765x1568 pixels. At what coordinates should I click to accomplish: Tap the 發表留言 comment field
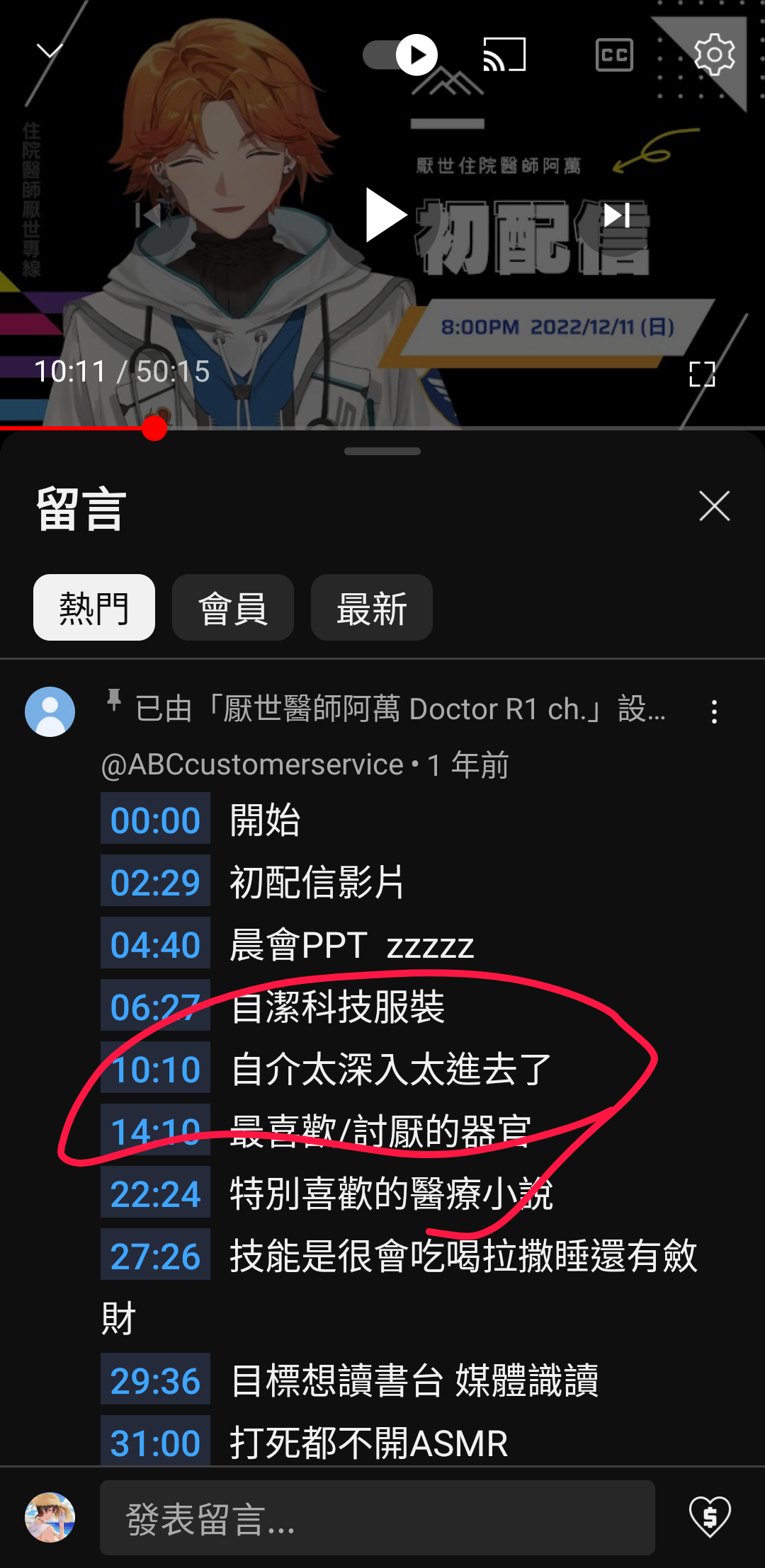pyautogui.click(x=377, y=1518)
